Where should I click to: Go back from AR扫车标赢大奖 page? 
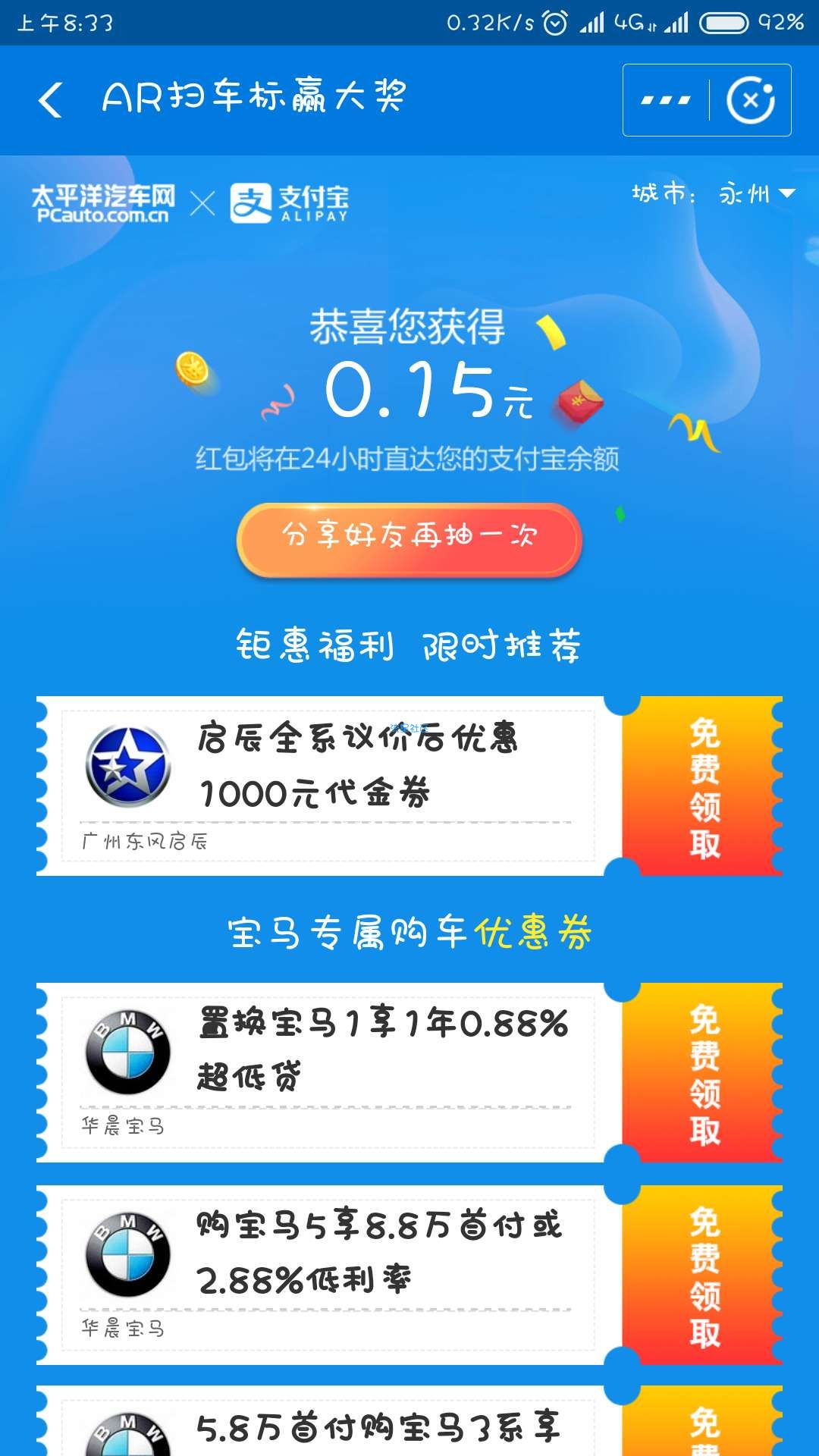point(50,100)
